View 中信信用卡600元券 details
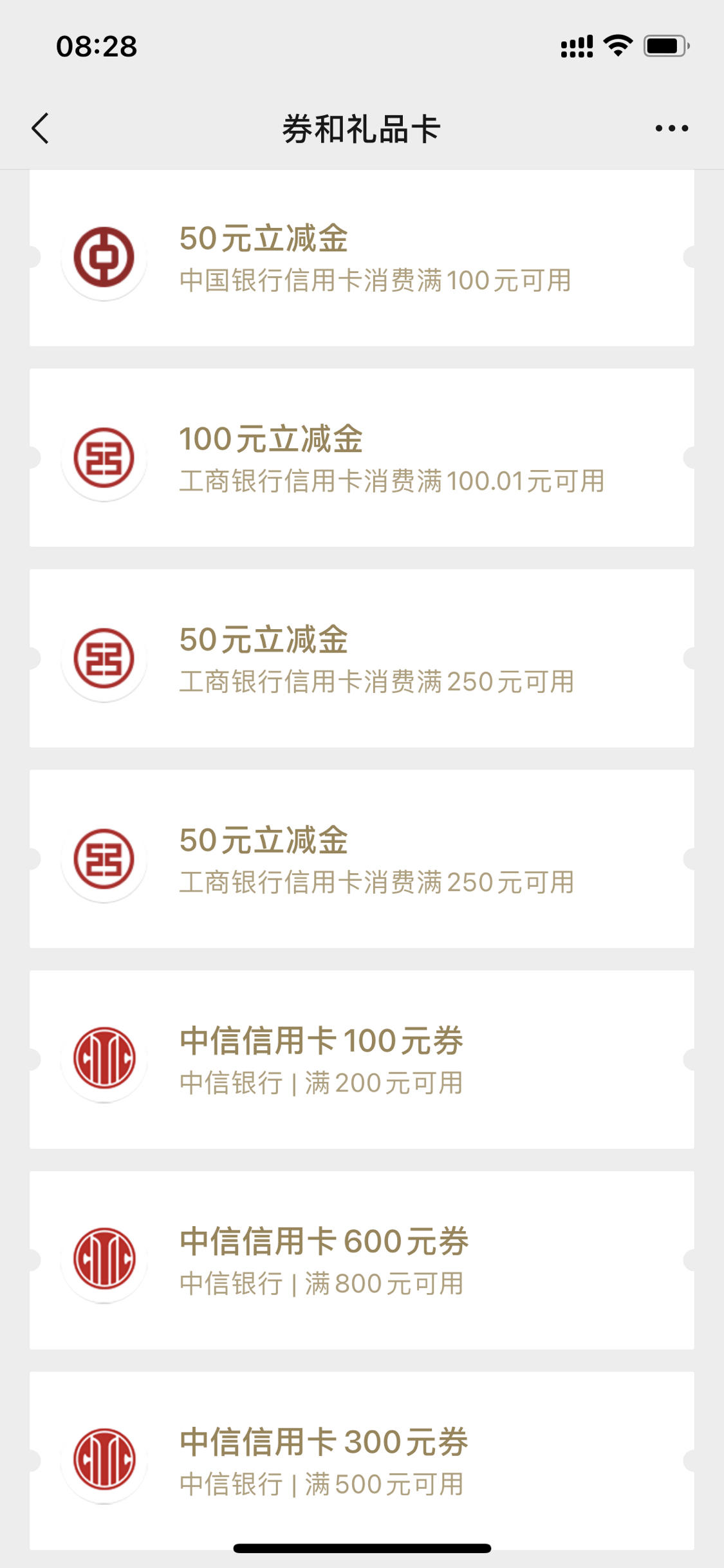Viewport: 724px width, 1568px height. click(x=362, y=1260)
